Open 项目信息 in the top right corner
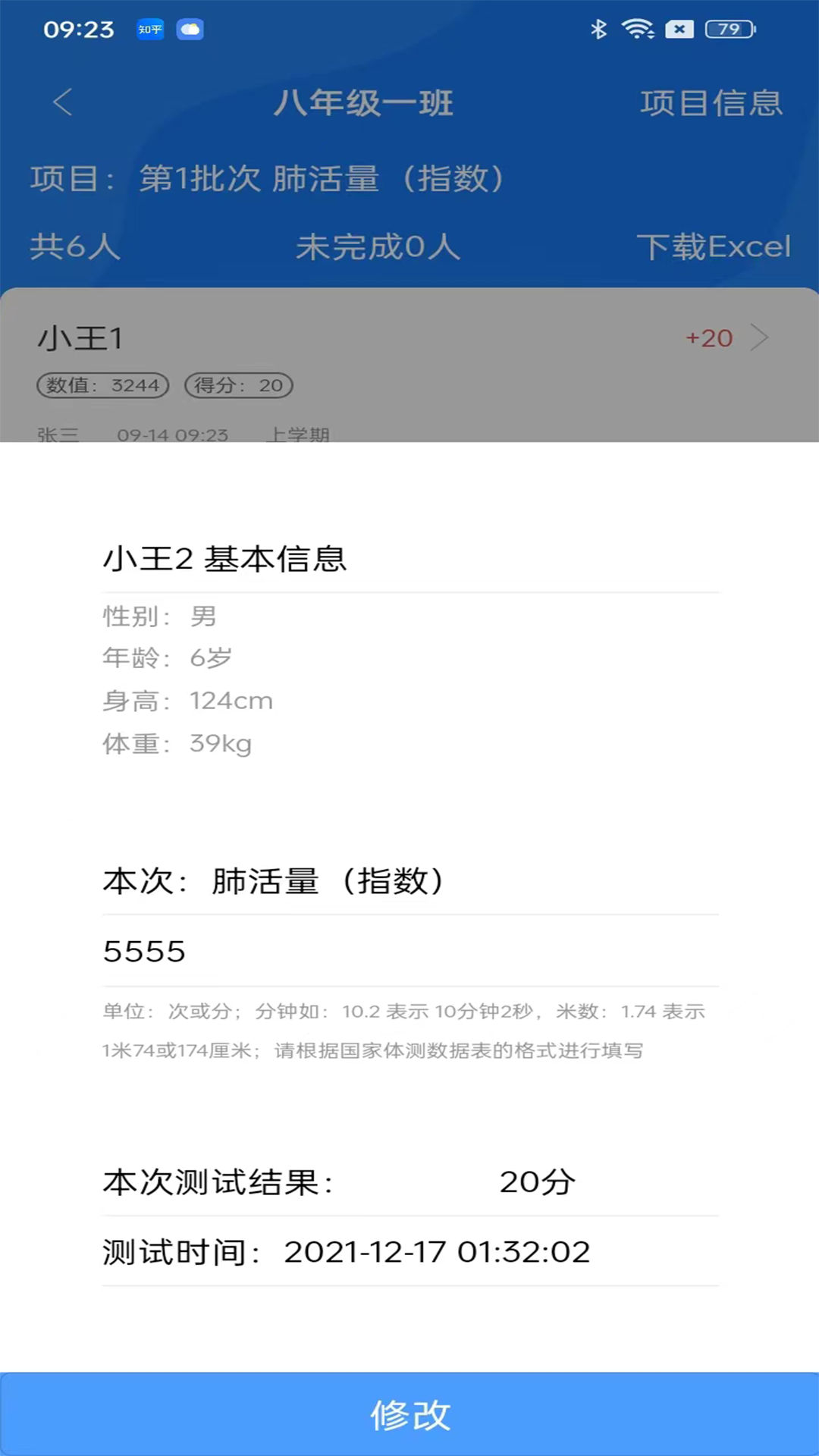The image size is (819, 1456). pyautogui.click(x=711, y=102)
